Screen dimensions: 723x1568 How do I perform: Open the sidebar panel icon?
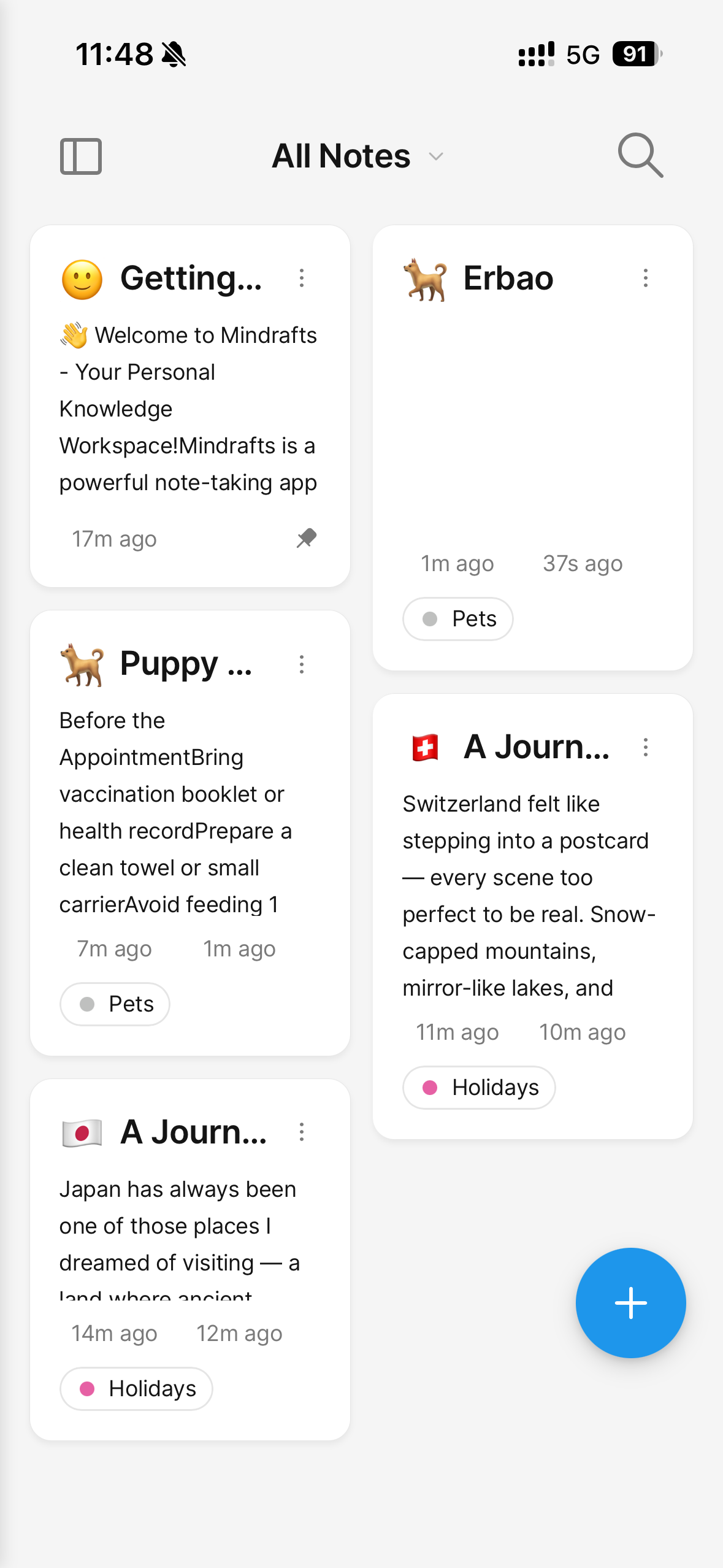click(80, 156)
